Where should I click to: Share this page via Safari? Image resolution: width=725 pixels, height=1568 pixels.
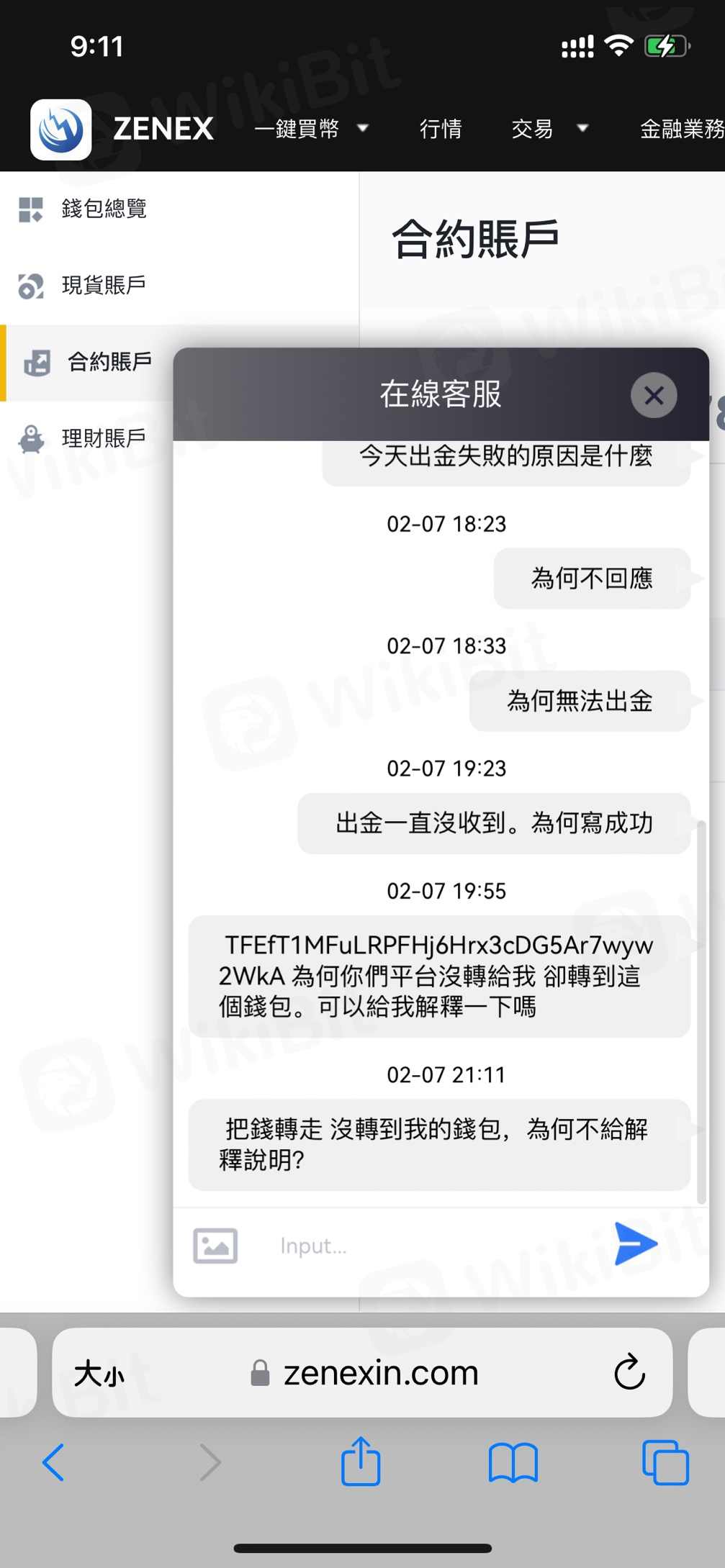(361, 1461)
